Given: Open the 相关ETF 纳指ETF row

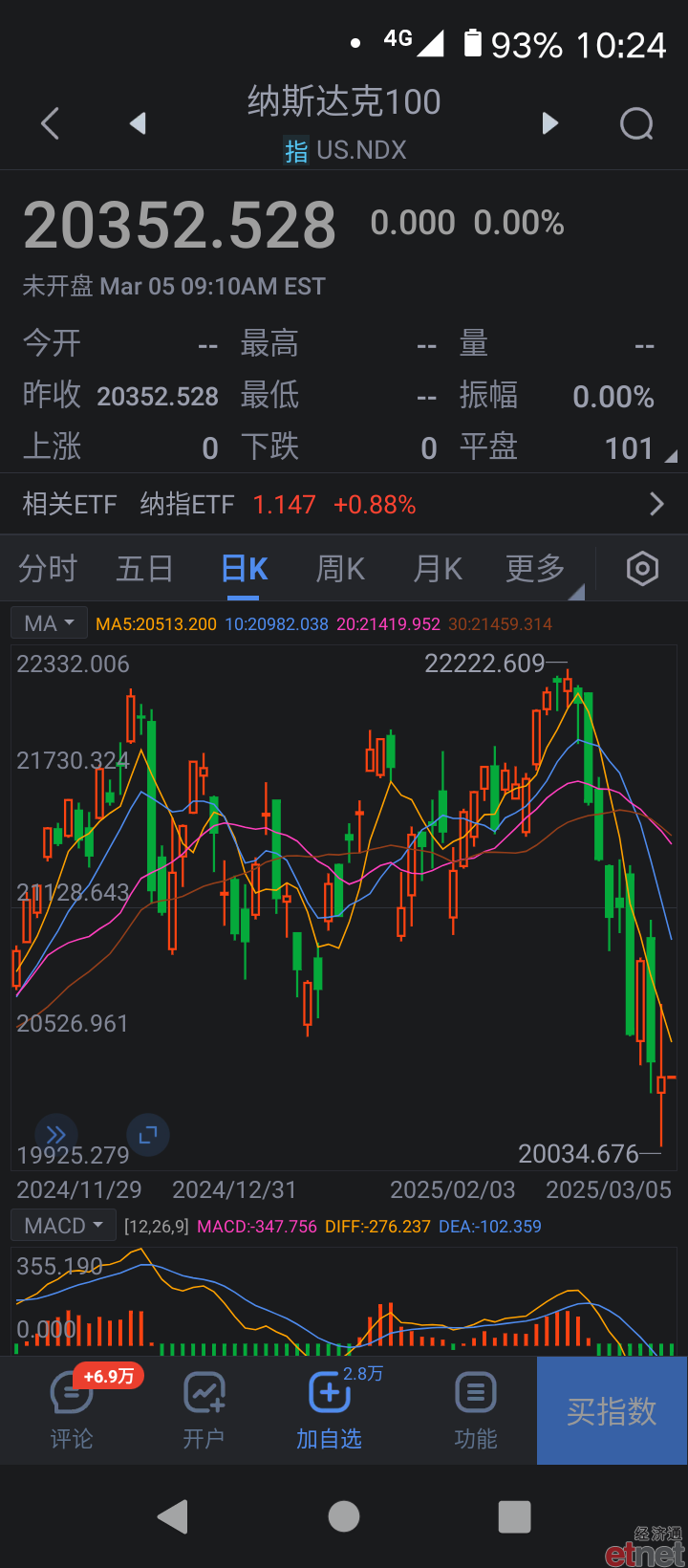Looking at the screenshot, I should (x=344, y=504).
